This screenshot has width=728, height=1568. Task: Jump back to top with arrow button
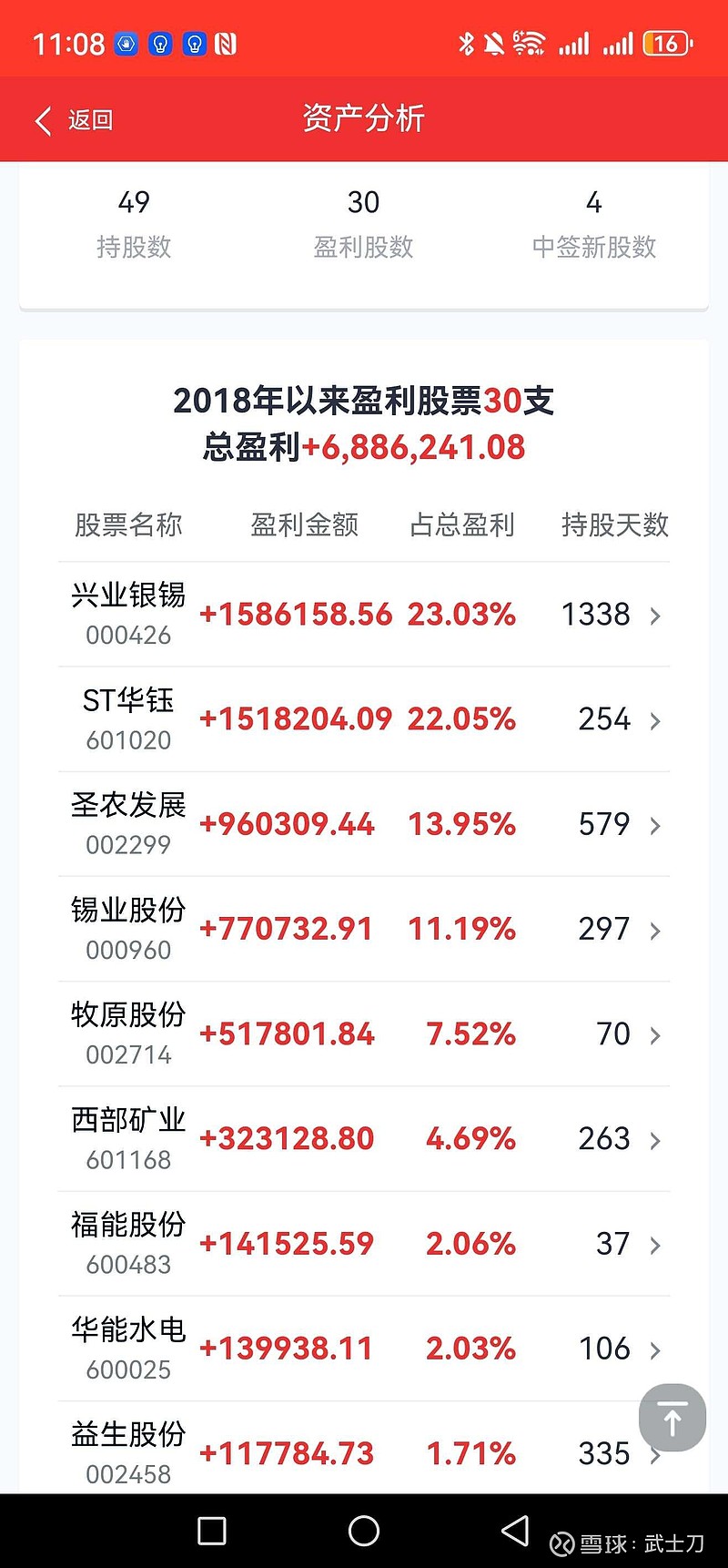[x=672, y=1418]
